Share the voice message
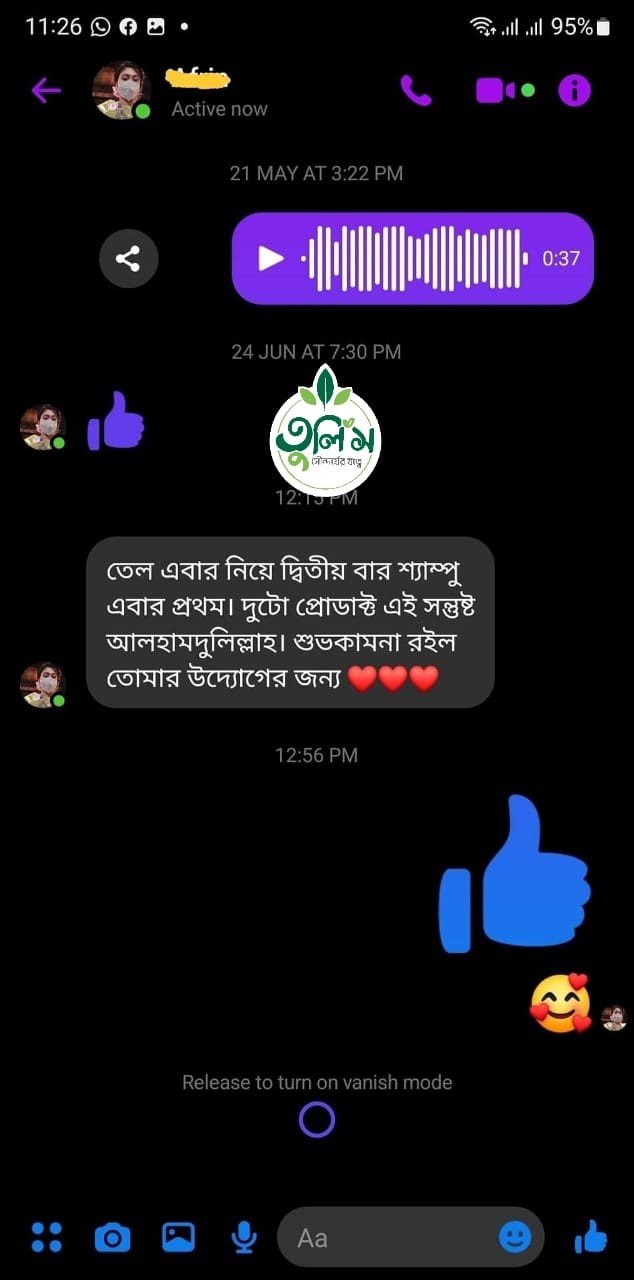This screenshot has width=634, height=1280. [x=128, y=259]
